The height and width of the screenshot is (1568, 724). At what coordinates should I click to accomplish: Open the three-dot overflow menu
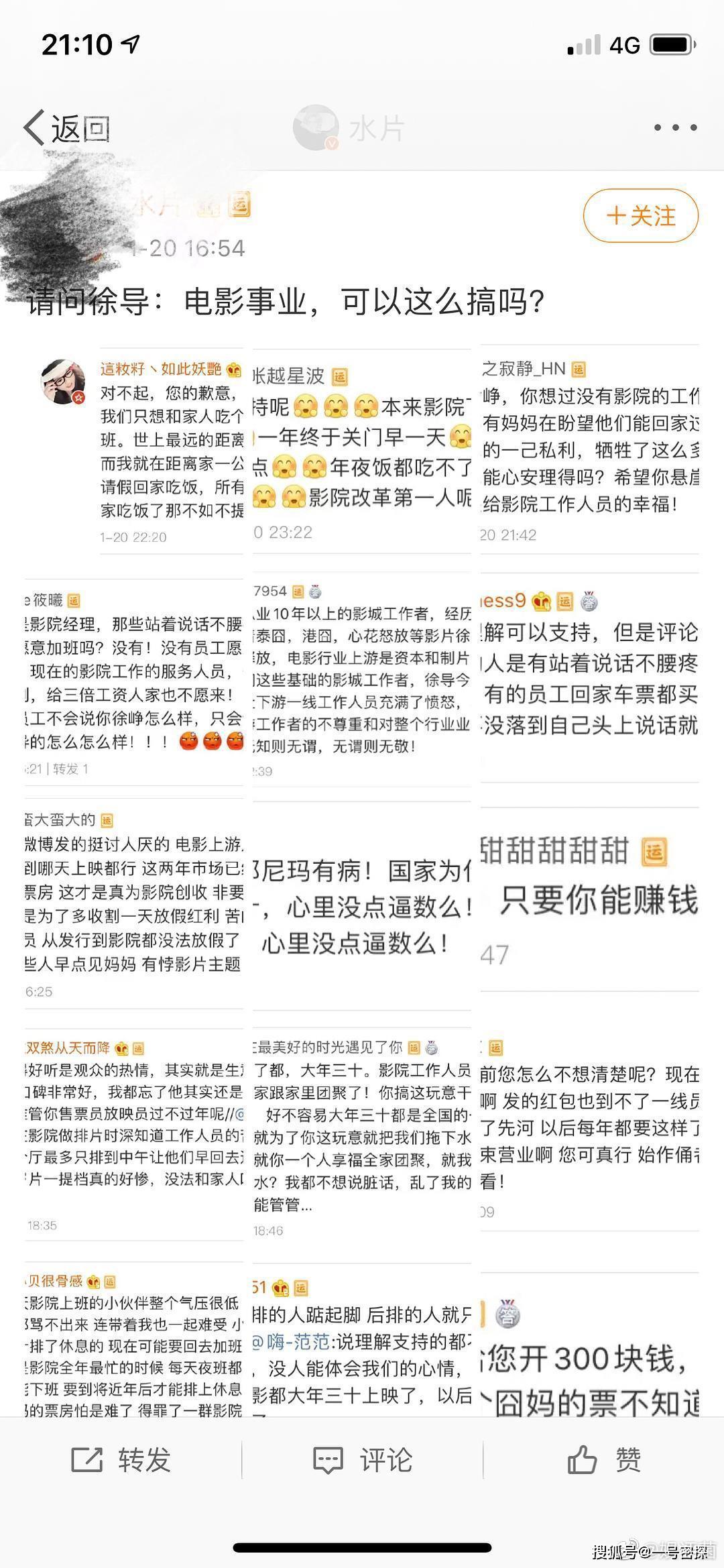(x=675, y=127)
